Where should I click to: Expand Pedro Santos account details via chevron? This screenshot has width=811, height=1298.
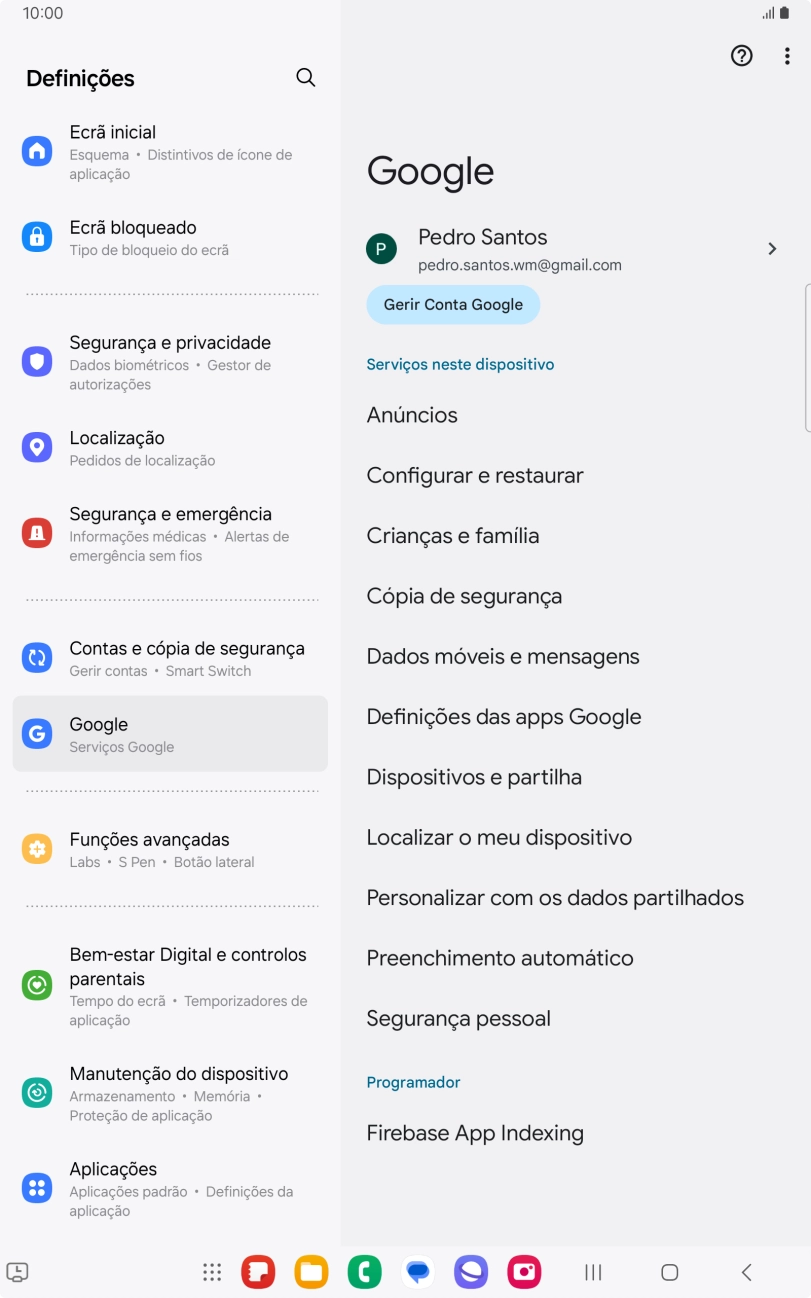(x=771, y=248)
